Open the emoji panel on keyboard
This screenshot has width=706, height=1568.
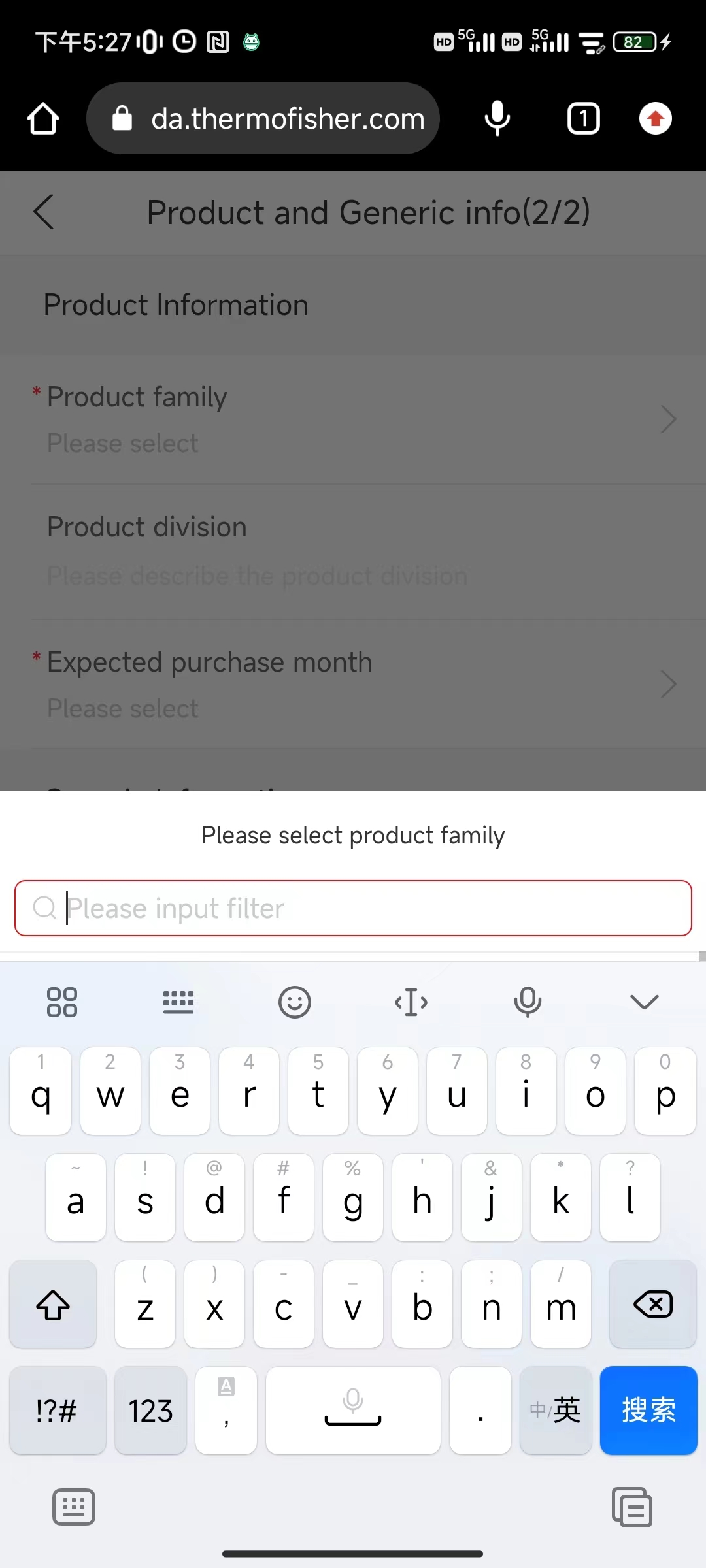295,1002
